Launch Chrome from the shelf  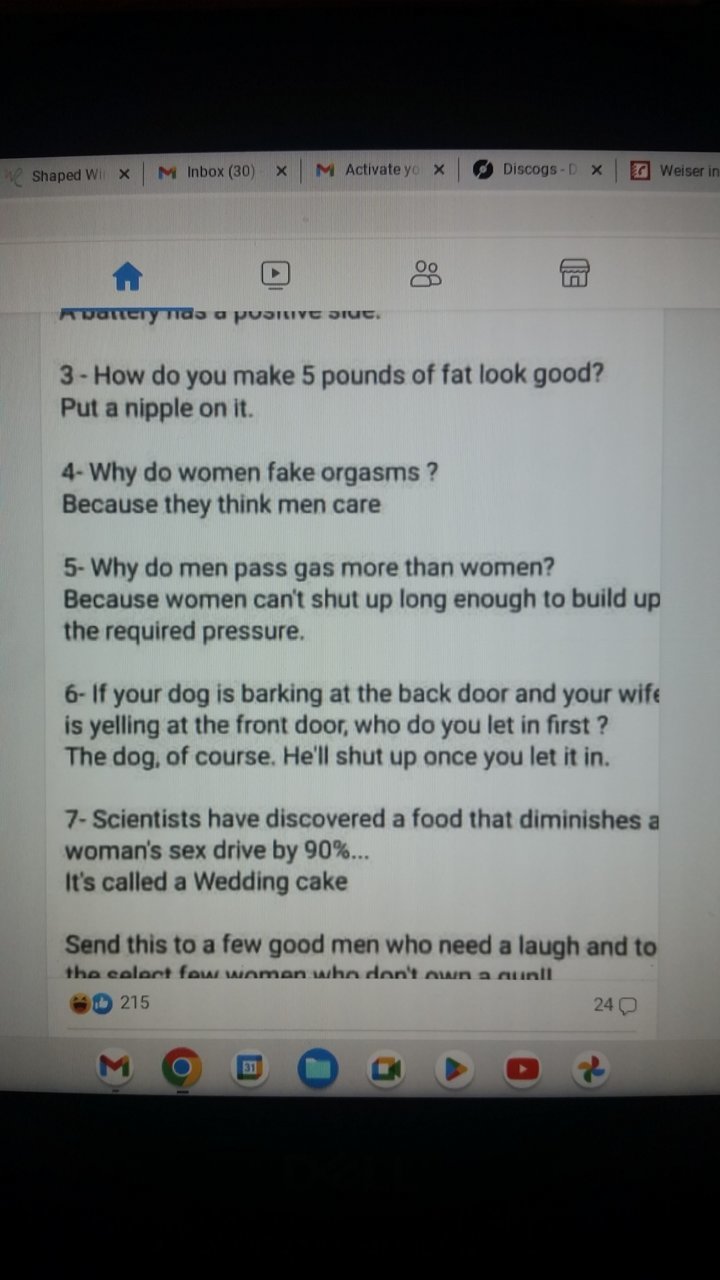tap(181, 1070)
